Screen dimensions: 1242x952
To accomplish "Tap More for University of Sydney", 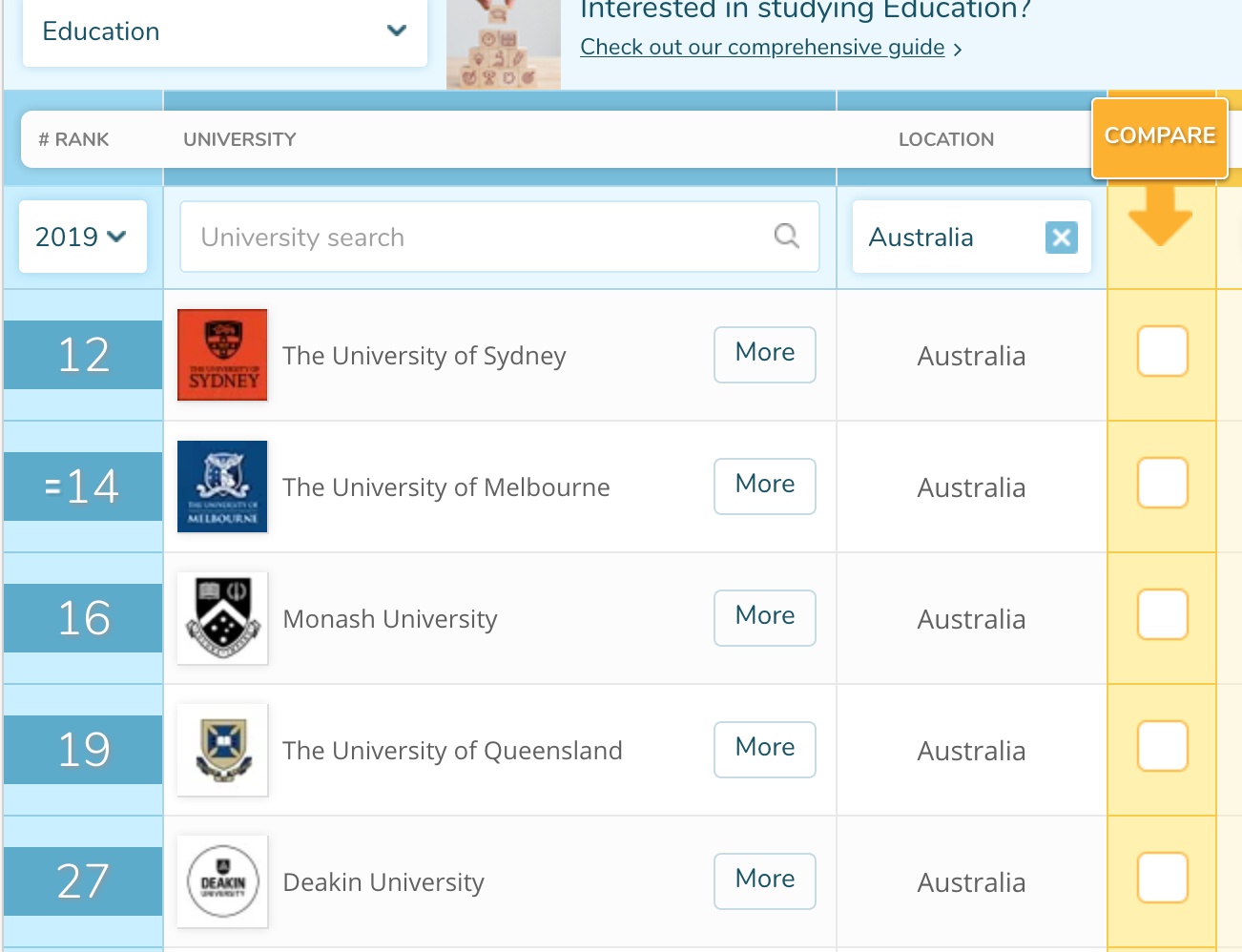I will 764,354.
